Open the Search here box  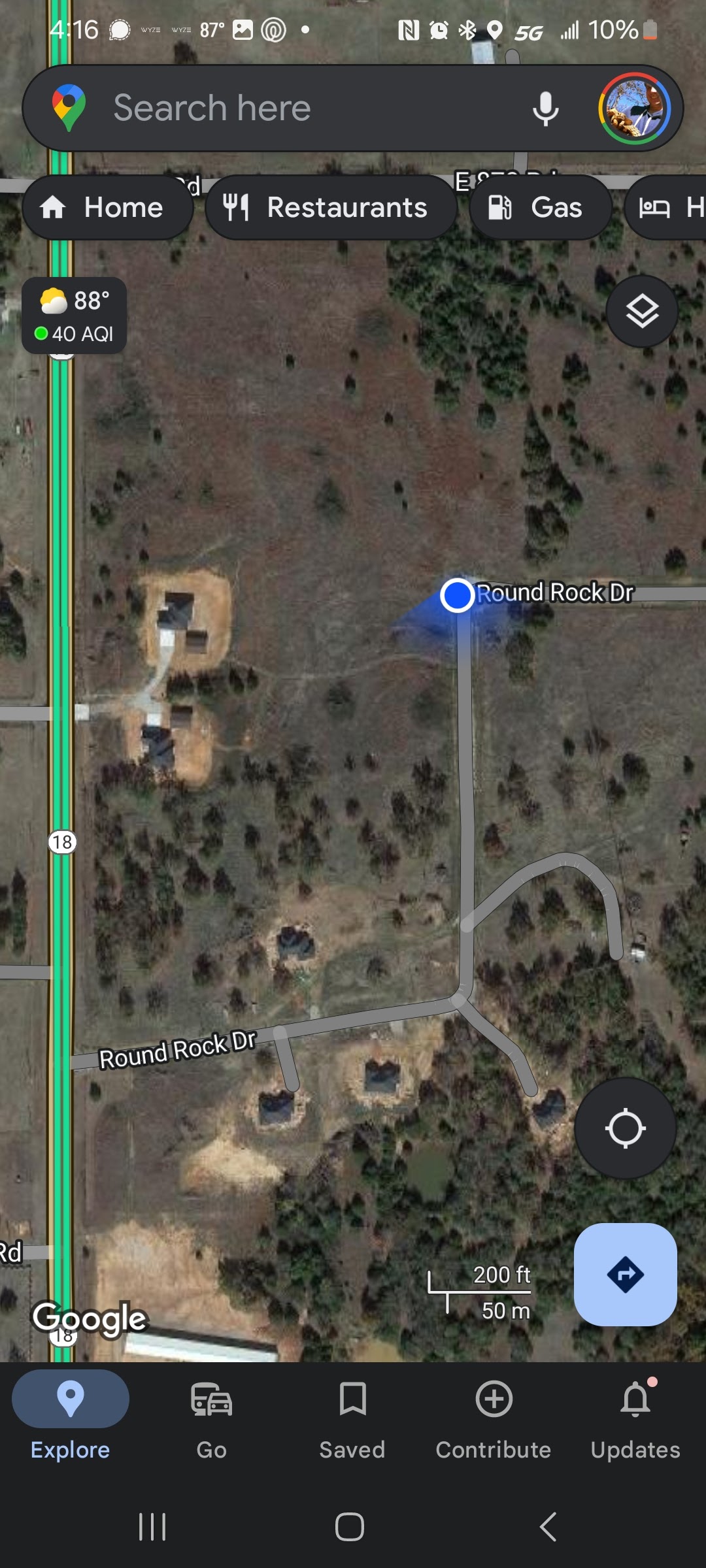(x=294, y=108)
